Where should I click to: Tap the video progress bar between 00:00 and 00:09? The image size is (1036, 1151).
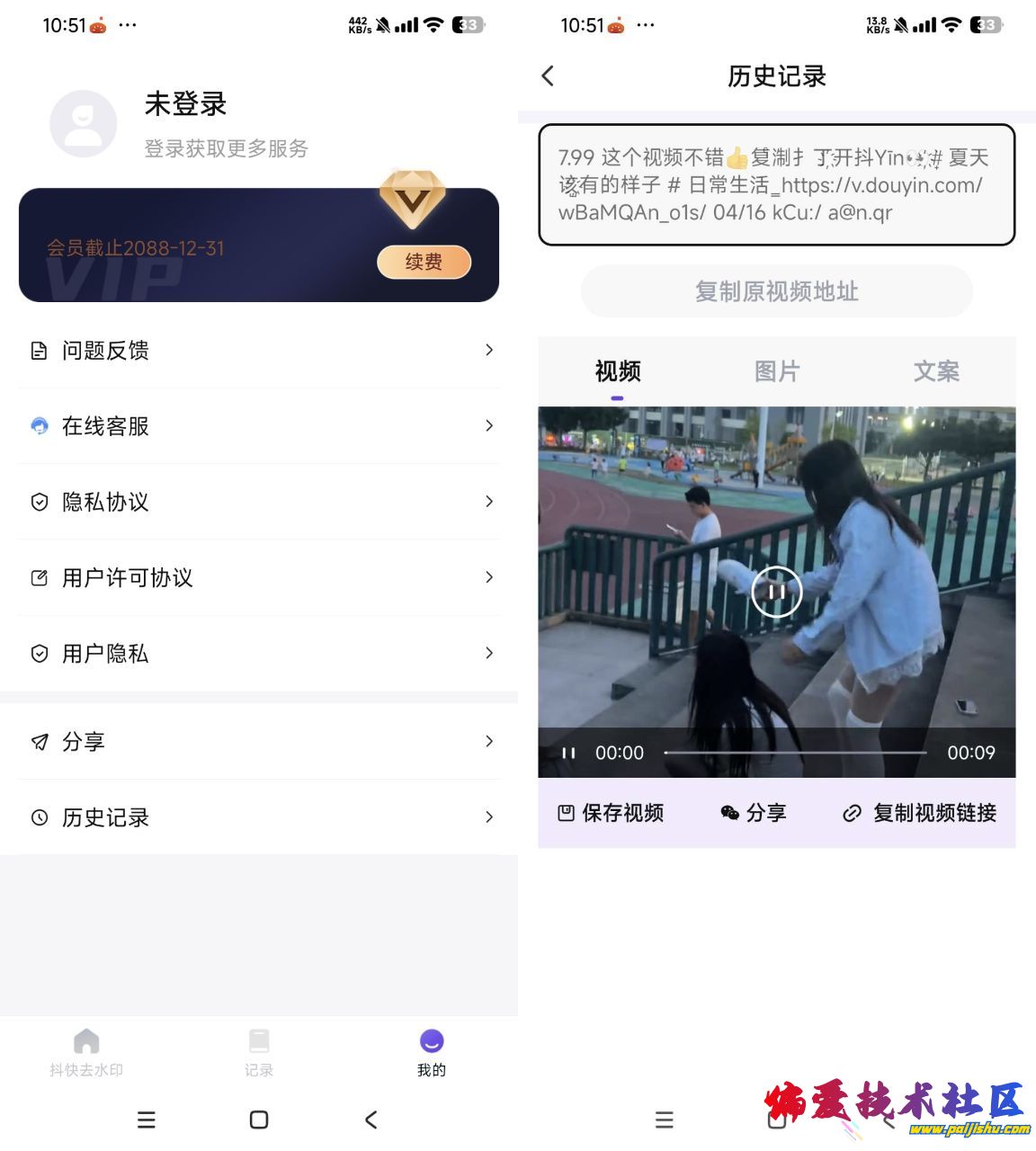(x=796, y=753)
